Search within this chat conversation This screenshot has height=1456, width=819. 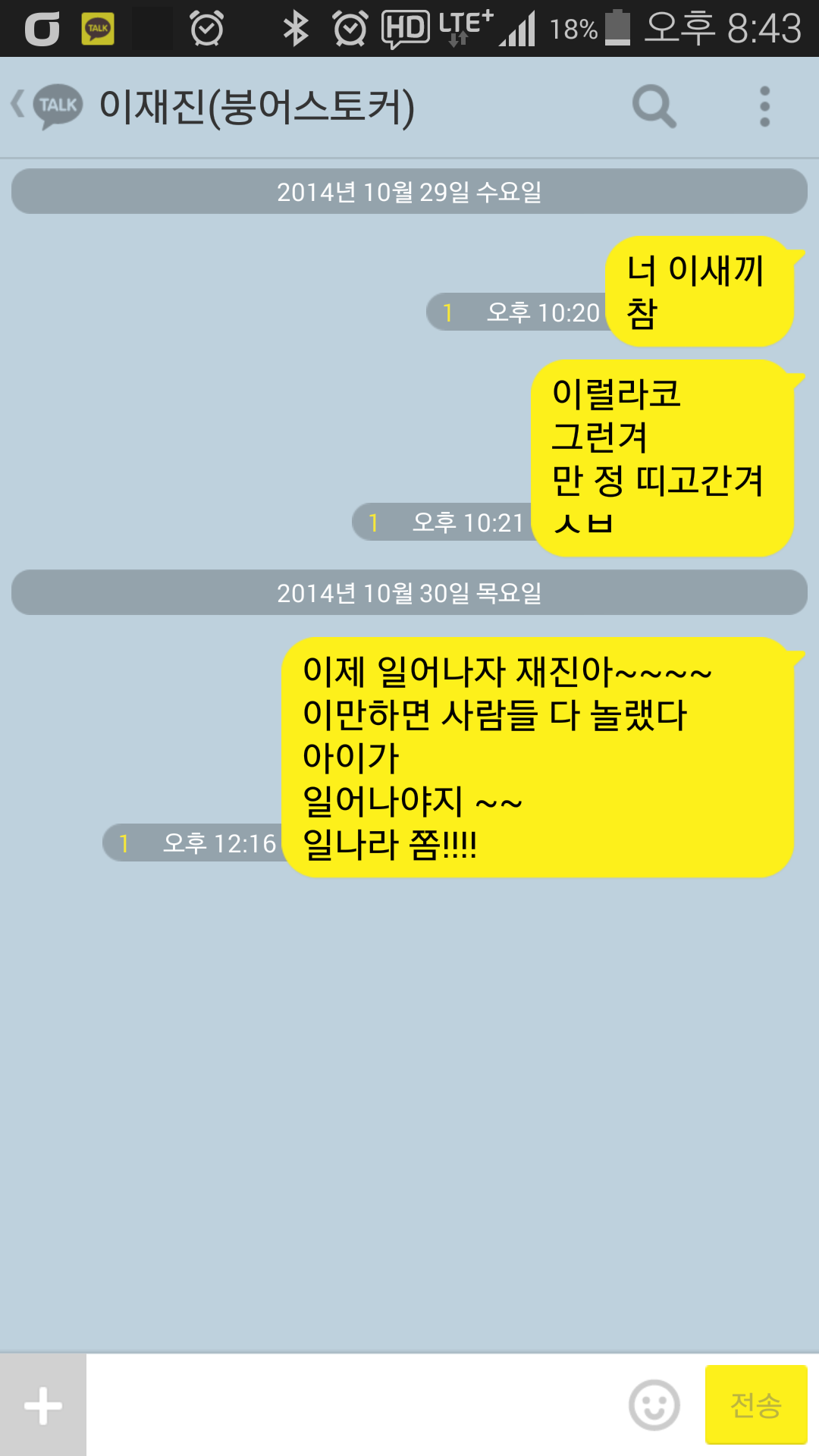[x=654, y=106]
